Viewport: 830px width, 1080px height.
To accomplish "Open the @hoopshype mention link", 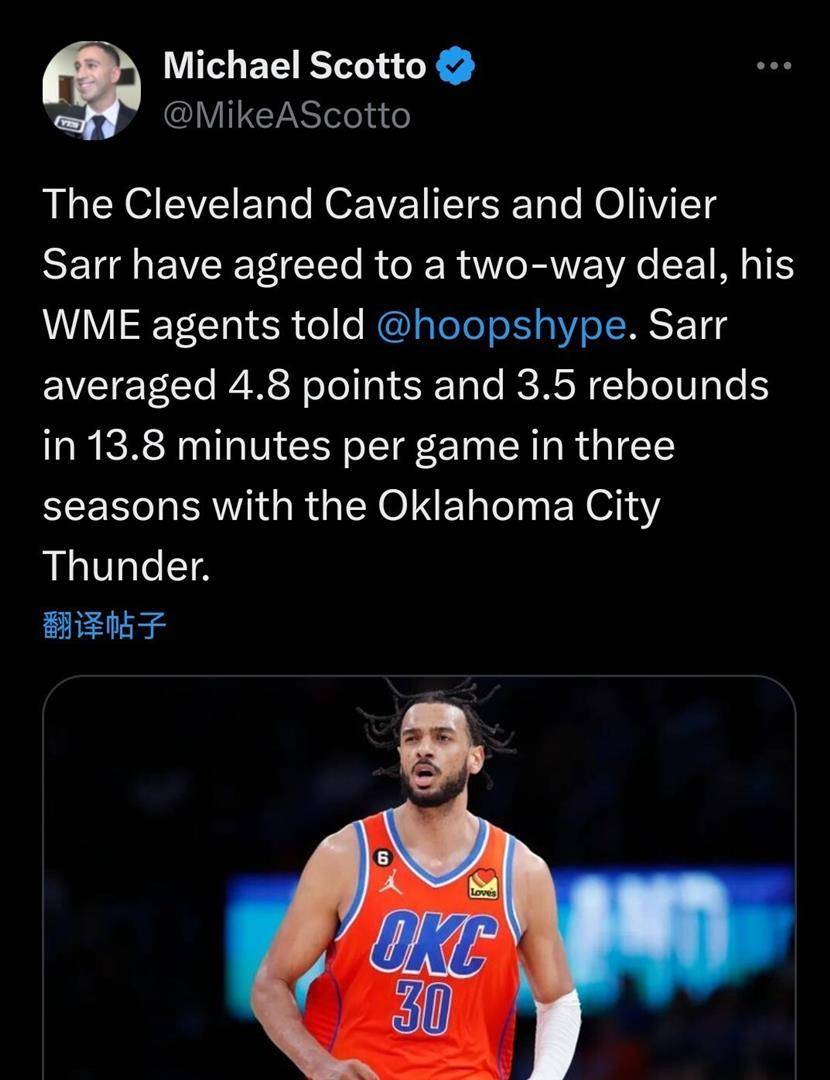I will 504,327.
